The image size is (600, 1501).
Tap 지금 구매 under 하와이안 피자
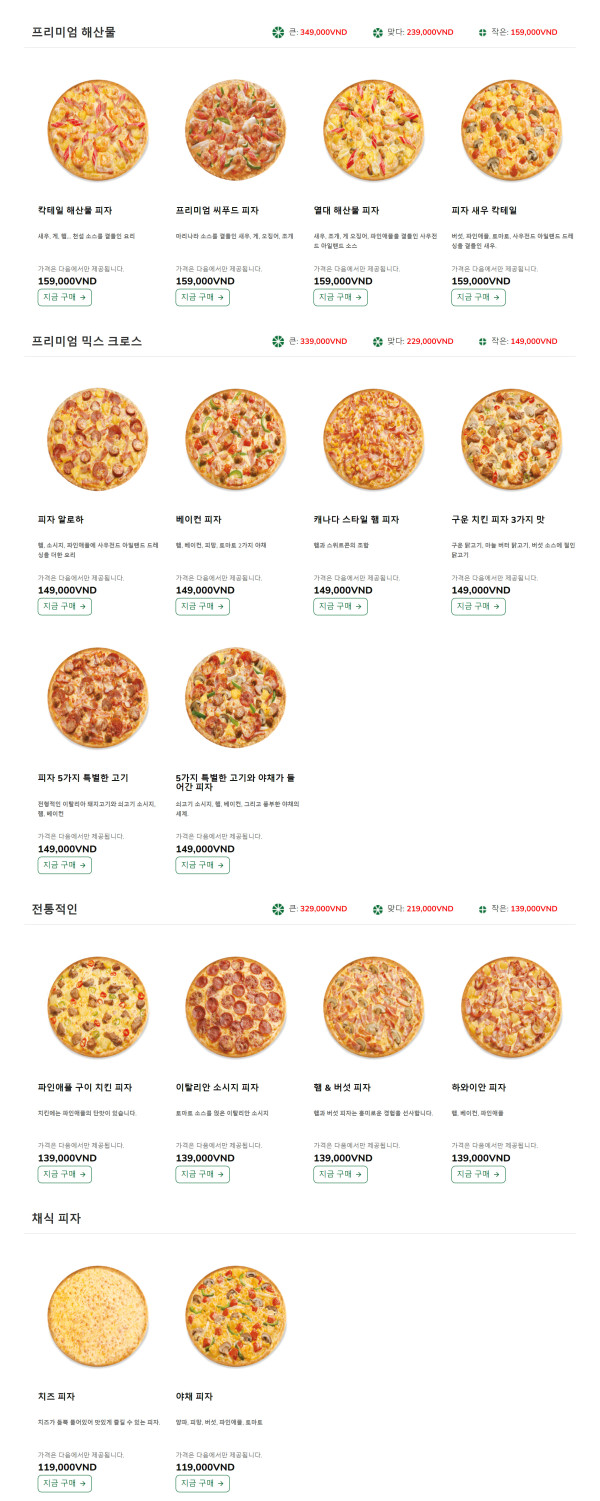tap(478, 1174)
